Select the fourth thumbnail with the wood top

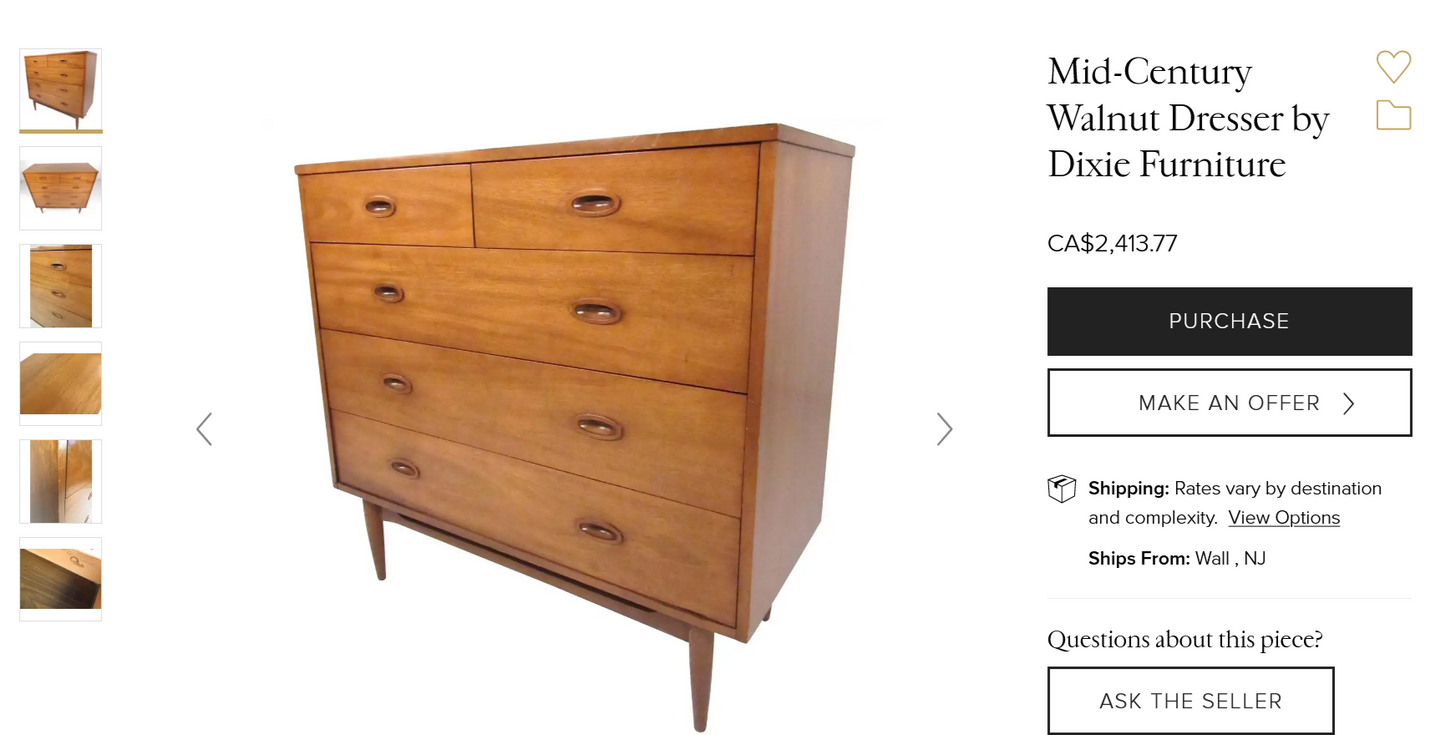61,384
